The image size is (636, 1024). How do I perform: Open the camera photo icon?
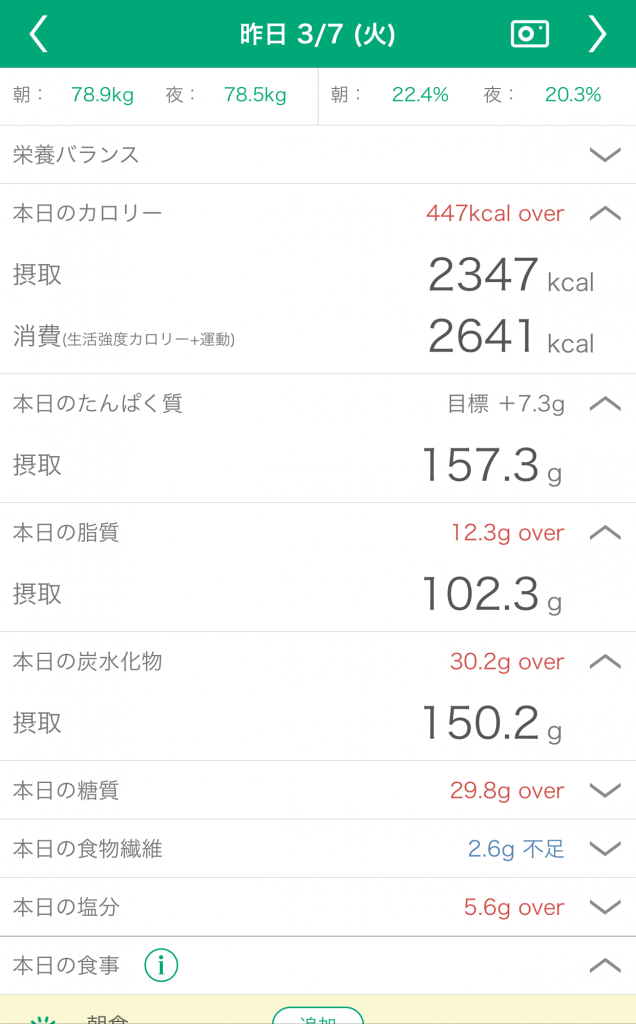(x=530, y=34)
